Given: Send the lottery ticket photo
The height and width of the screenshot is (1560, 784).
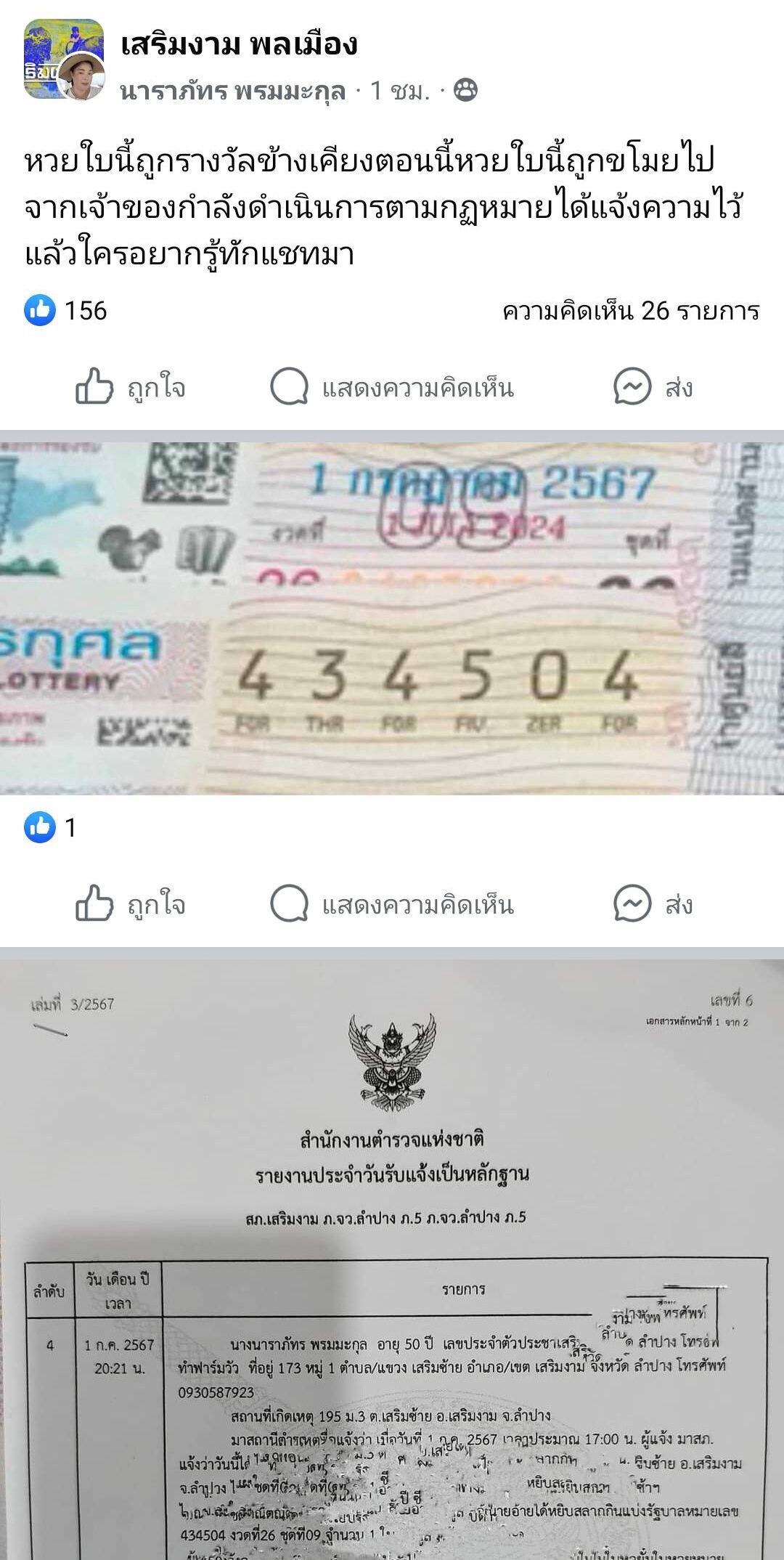Looking at the screenshot, I should tap(653, 904).
